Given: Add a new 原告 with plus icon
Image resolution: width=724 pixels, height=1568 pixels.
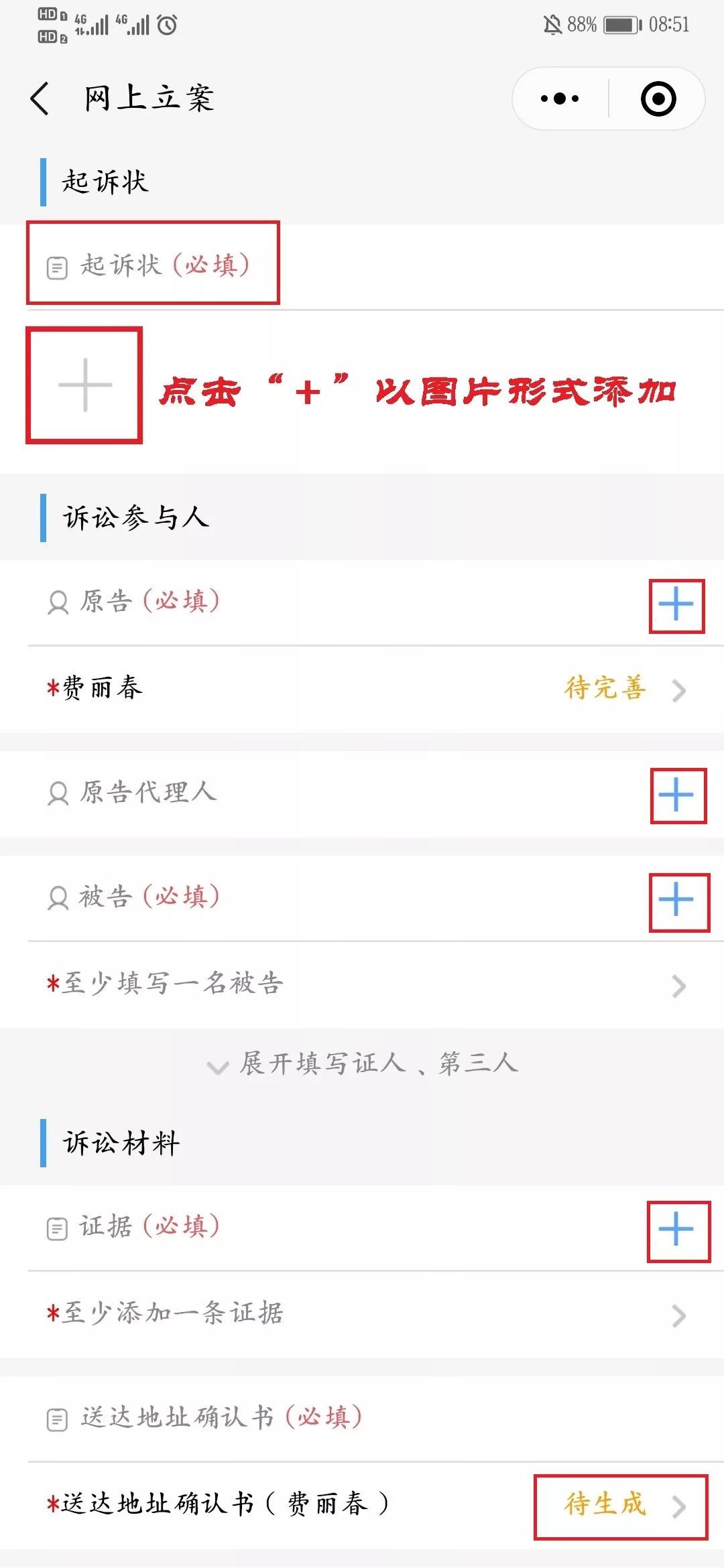Looking at the screenshot, I should tap(676, 605).
